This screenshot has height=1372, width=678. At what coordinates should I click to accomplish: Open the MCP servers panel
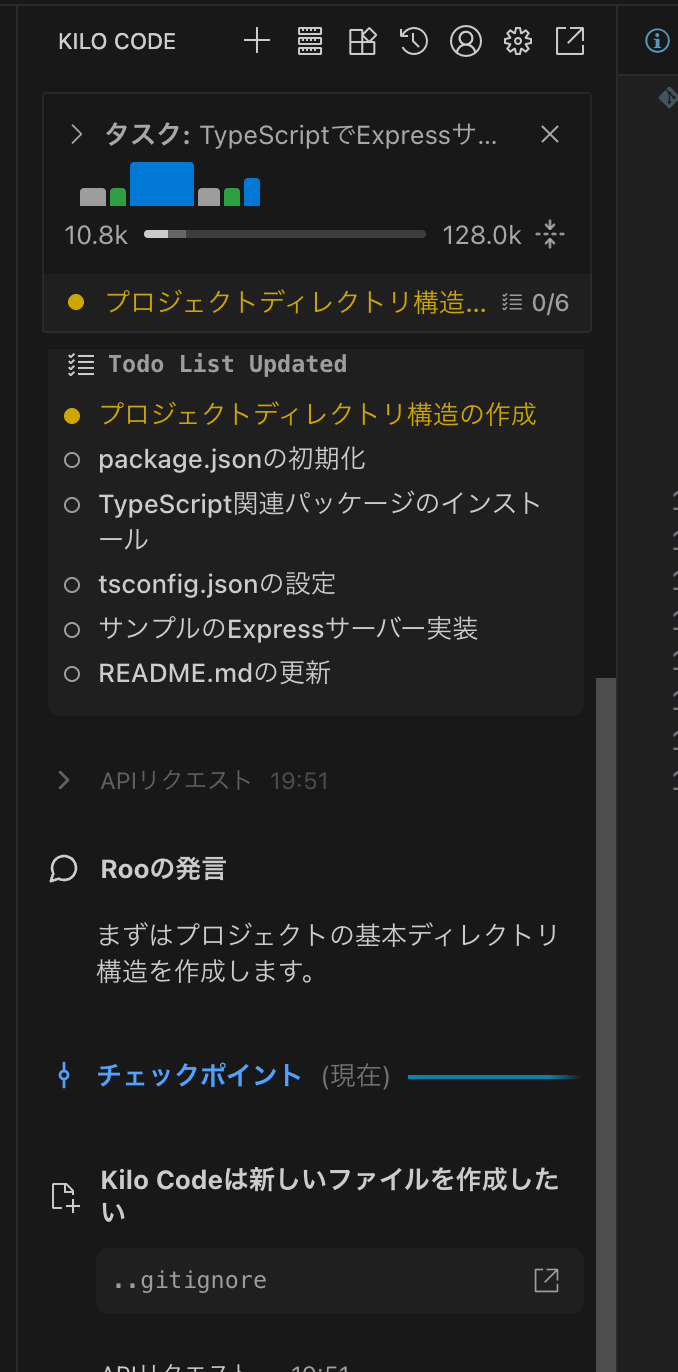[x=310, y=41]
